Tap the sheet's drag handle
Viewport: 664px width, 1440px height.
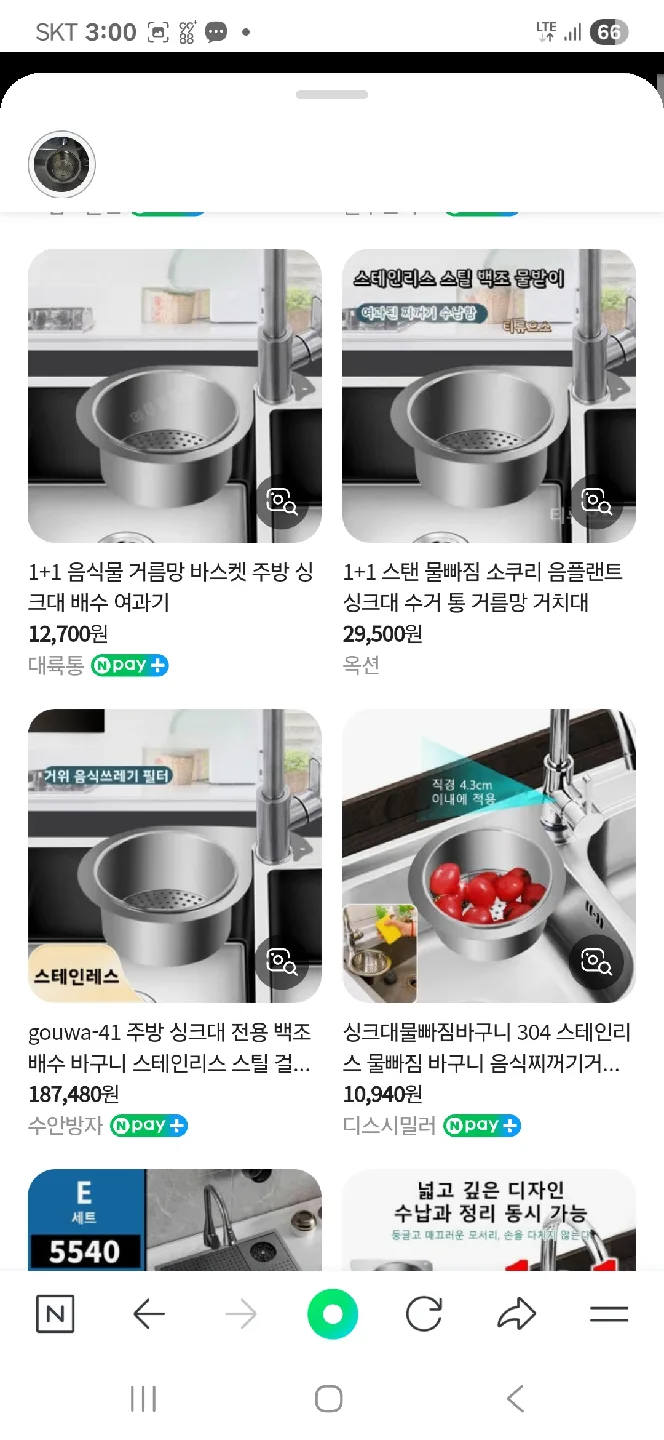[332, 95]
